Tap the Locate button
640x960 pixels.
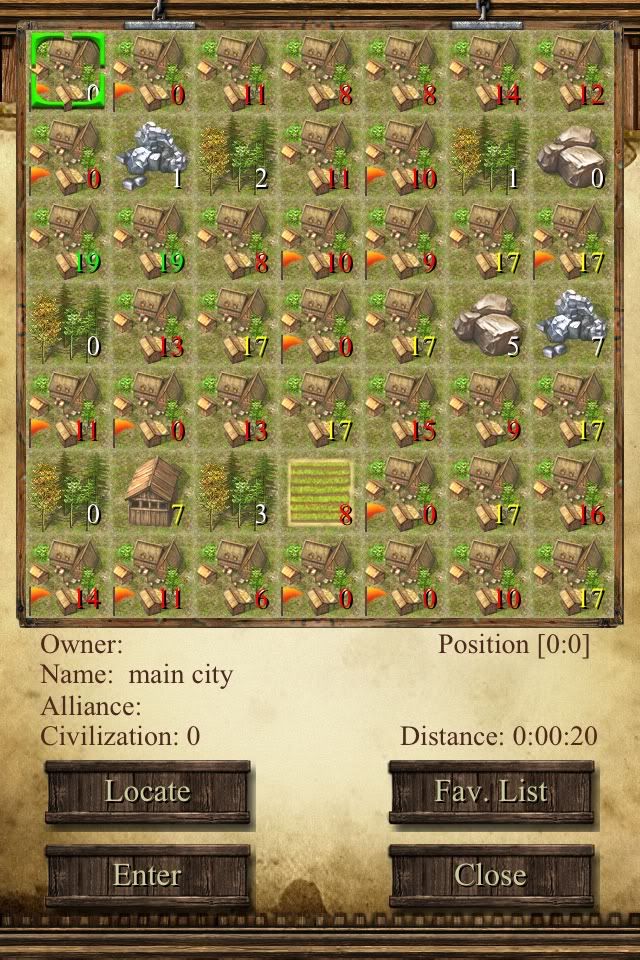click(147, 792)
